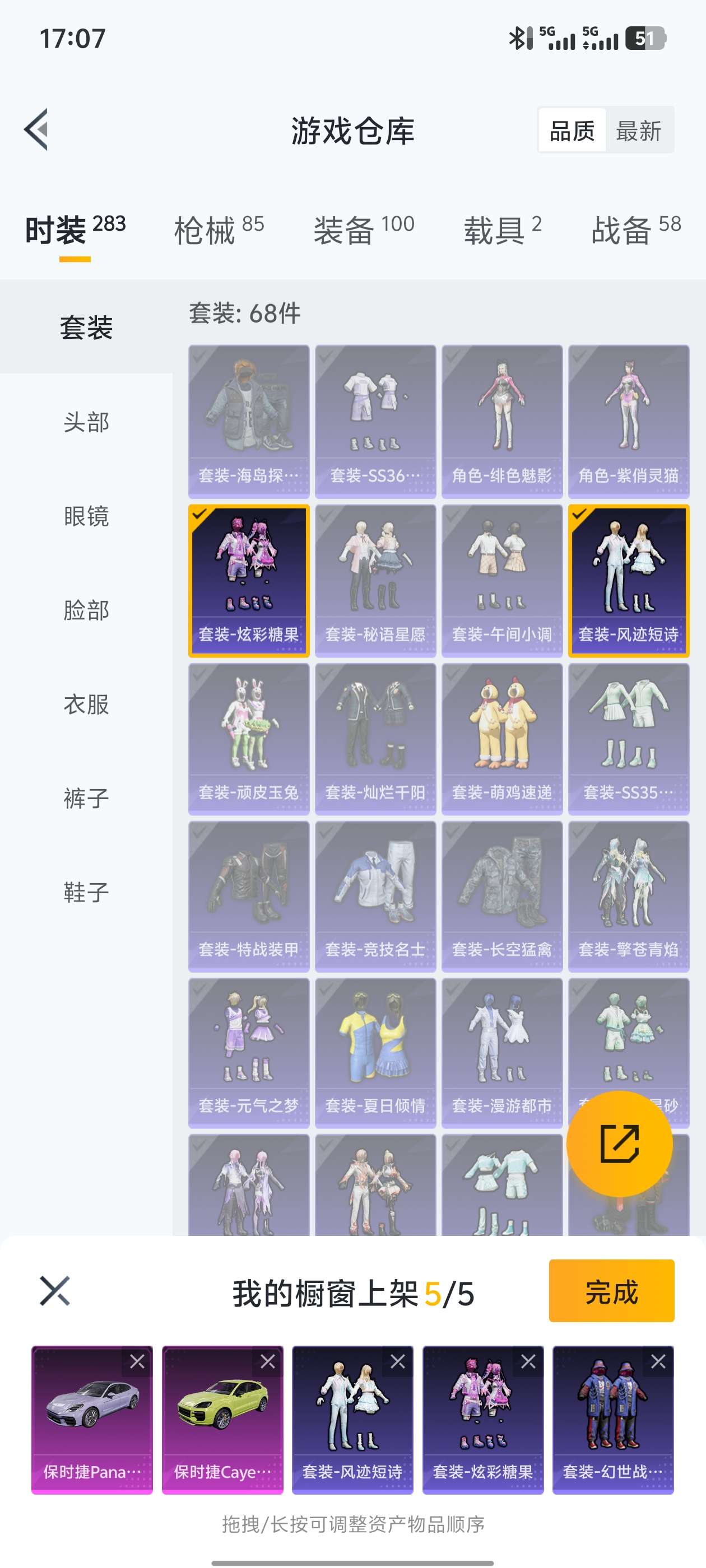Select the 头部 category
The image size is (706, 1568).
click(86, 422)
